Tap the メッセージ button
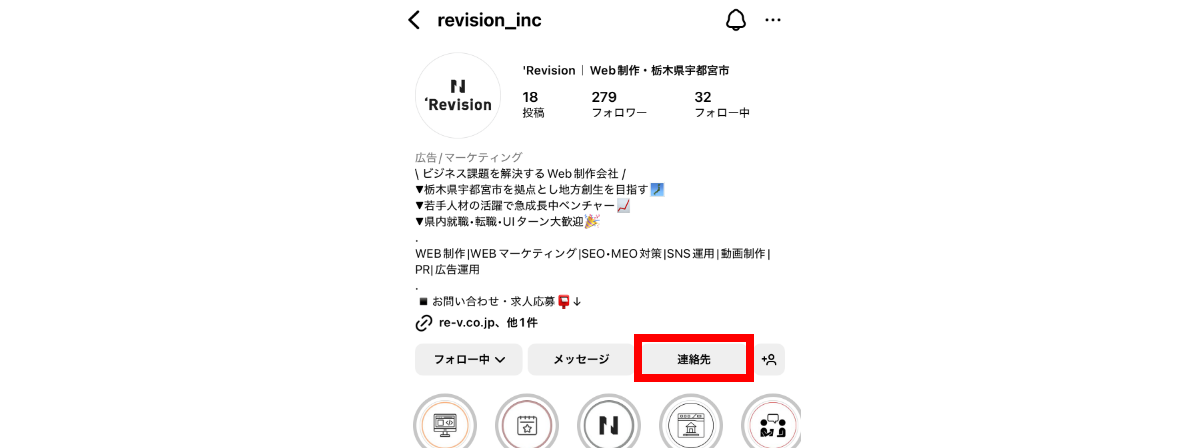 (x=581, y=359)
